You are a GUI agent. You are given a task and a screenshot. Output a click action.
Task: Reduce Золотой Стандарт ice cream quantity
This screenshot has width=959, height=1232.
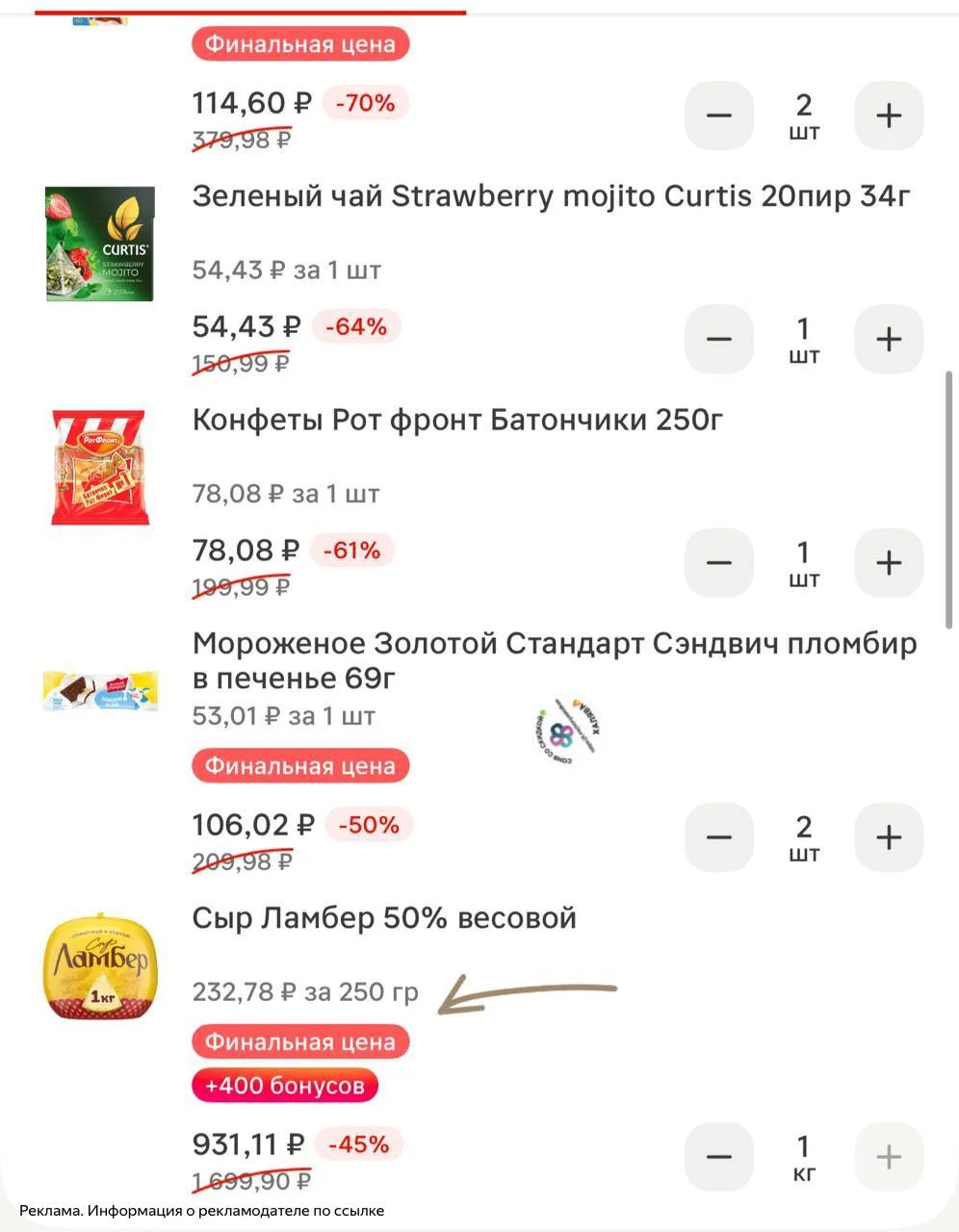tap(719, 837)
